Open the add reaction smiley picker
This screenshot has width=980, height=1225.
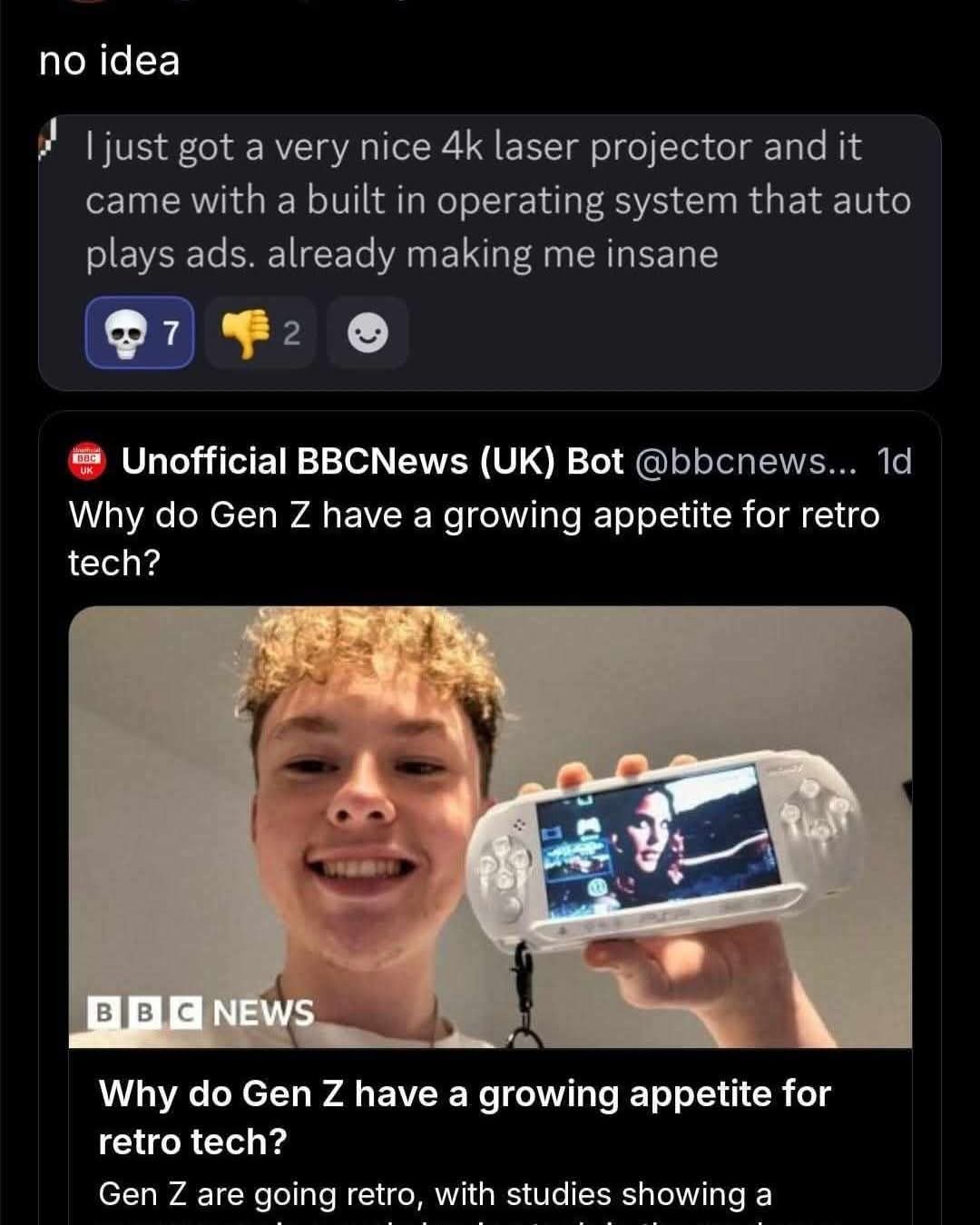(368, 334)
